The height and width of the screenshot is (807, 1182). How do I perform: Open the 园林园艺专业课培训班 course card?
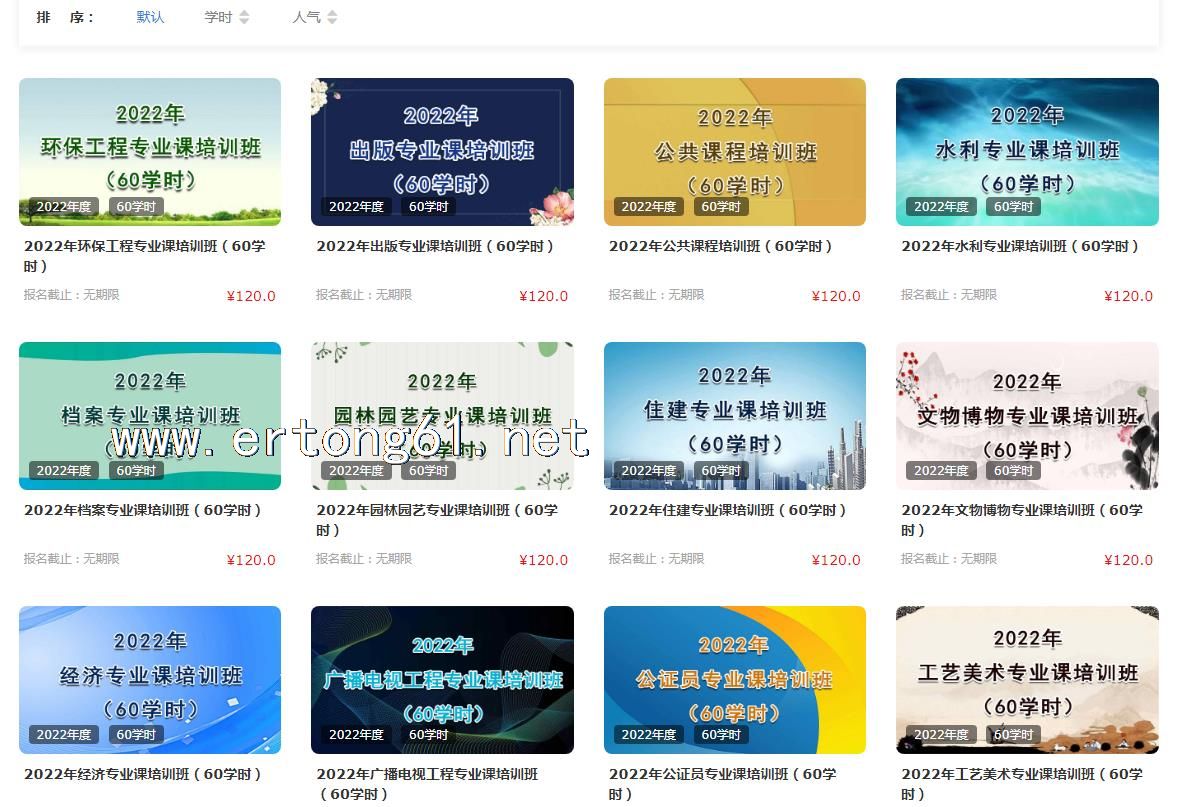[x=442, y=416]
